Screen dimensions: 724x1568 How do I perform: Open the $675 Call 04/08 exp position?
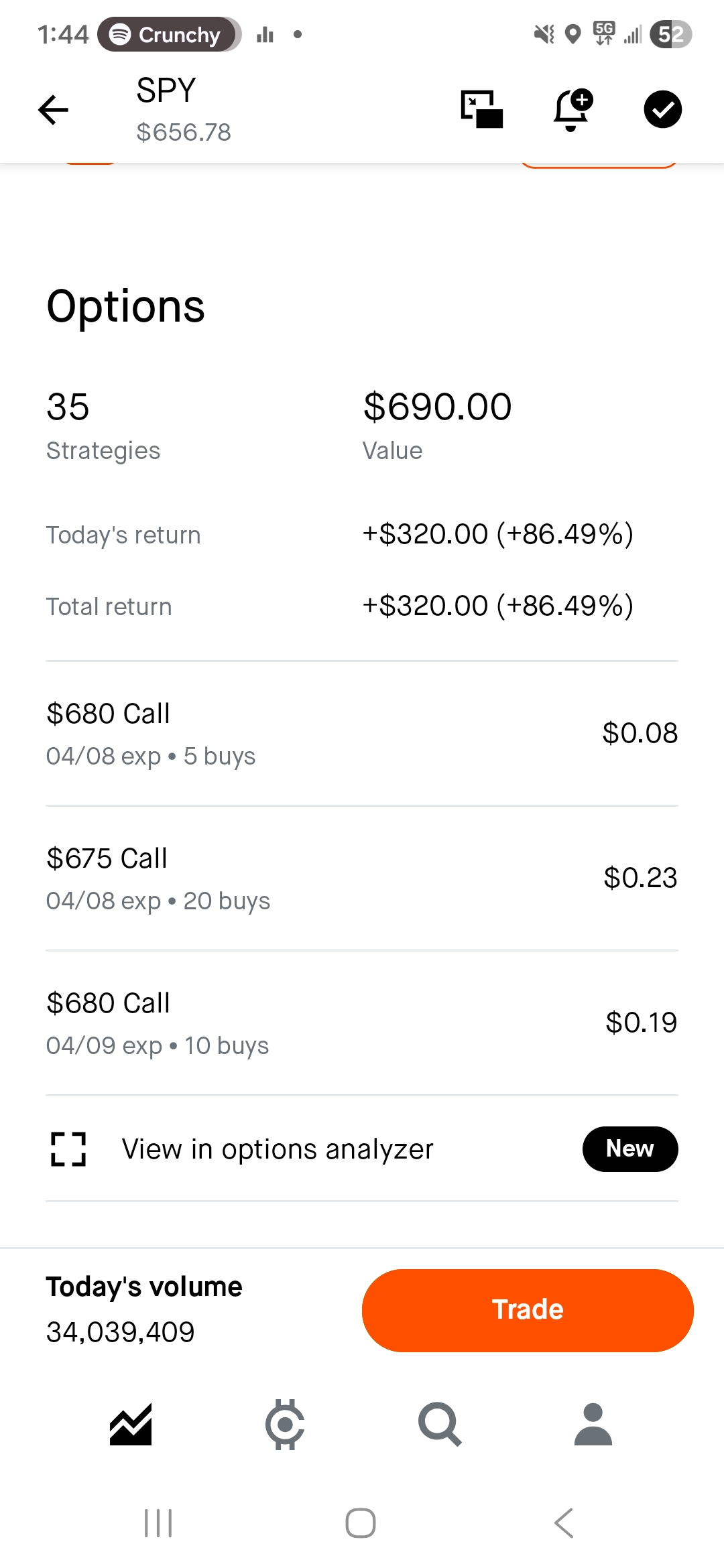[362, 878]
